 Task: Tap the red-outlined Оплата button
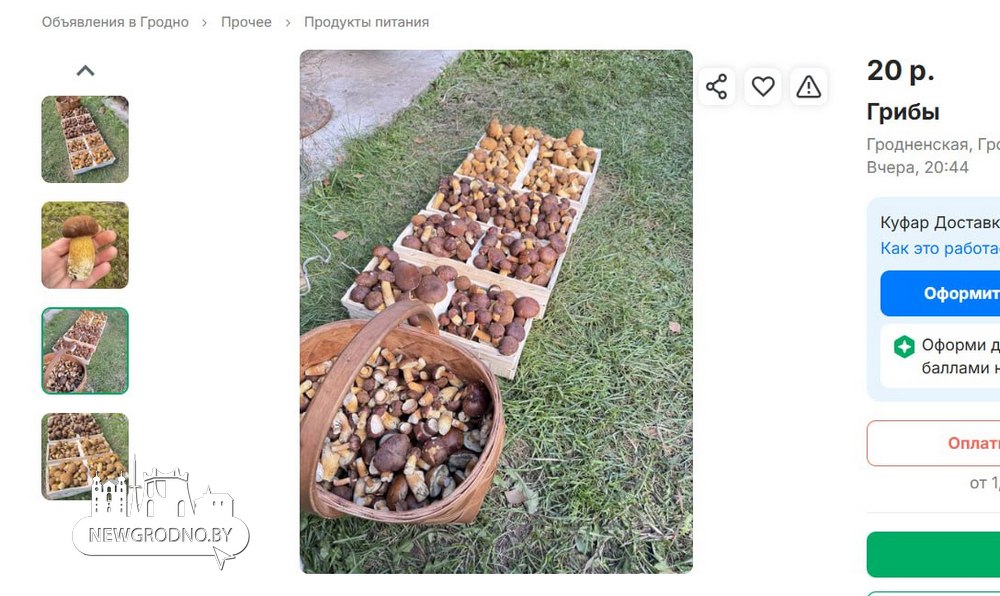click(x=940, y=443)
